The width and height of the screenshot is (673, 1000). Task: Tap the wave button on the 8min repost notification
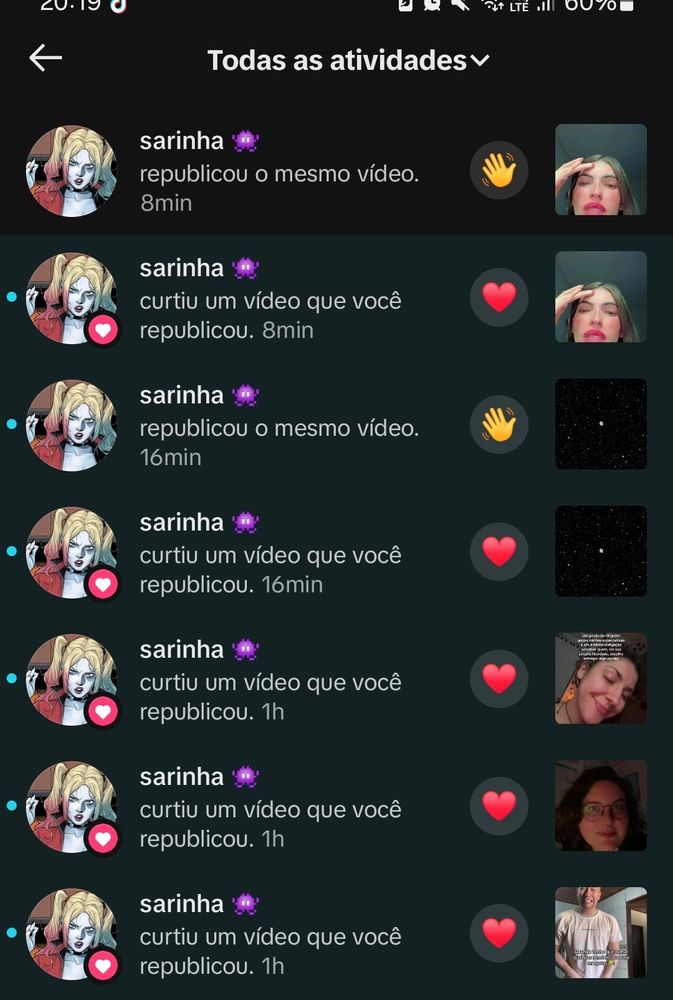(498, 171)
